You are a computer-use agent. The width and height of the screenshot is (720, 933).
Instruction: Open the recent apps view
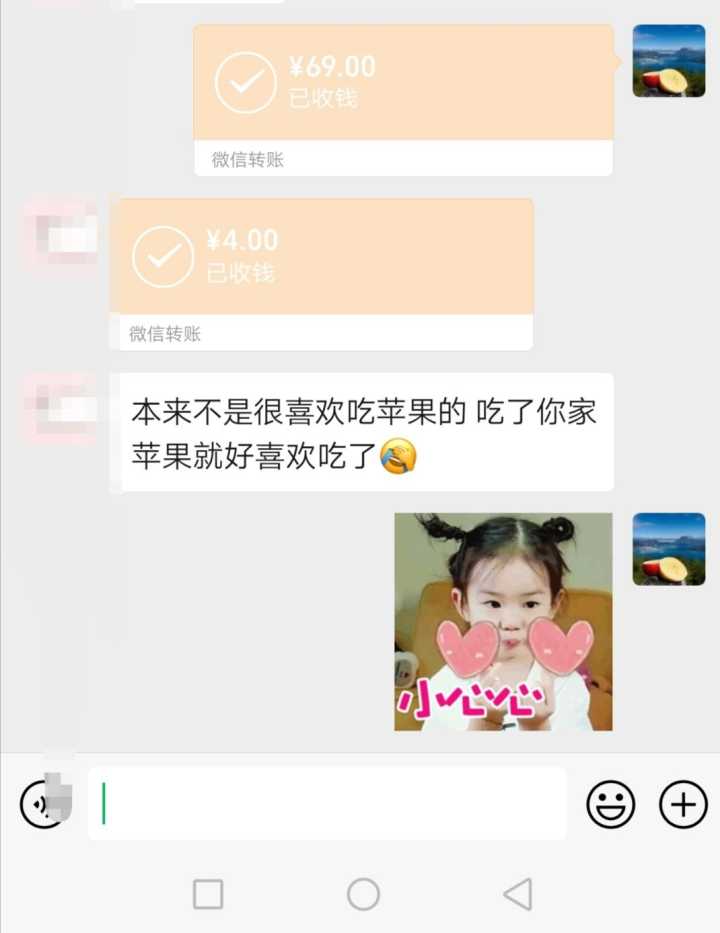click(208, 893)
